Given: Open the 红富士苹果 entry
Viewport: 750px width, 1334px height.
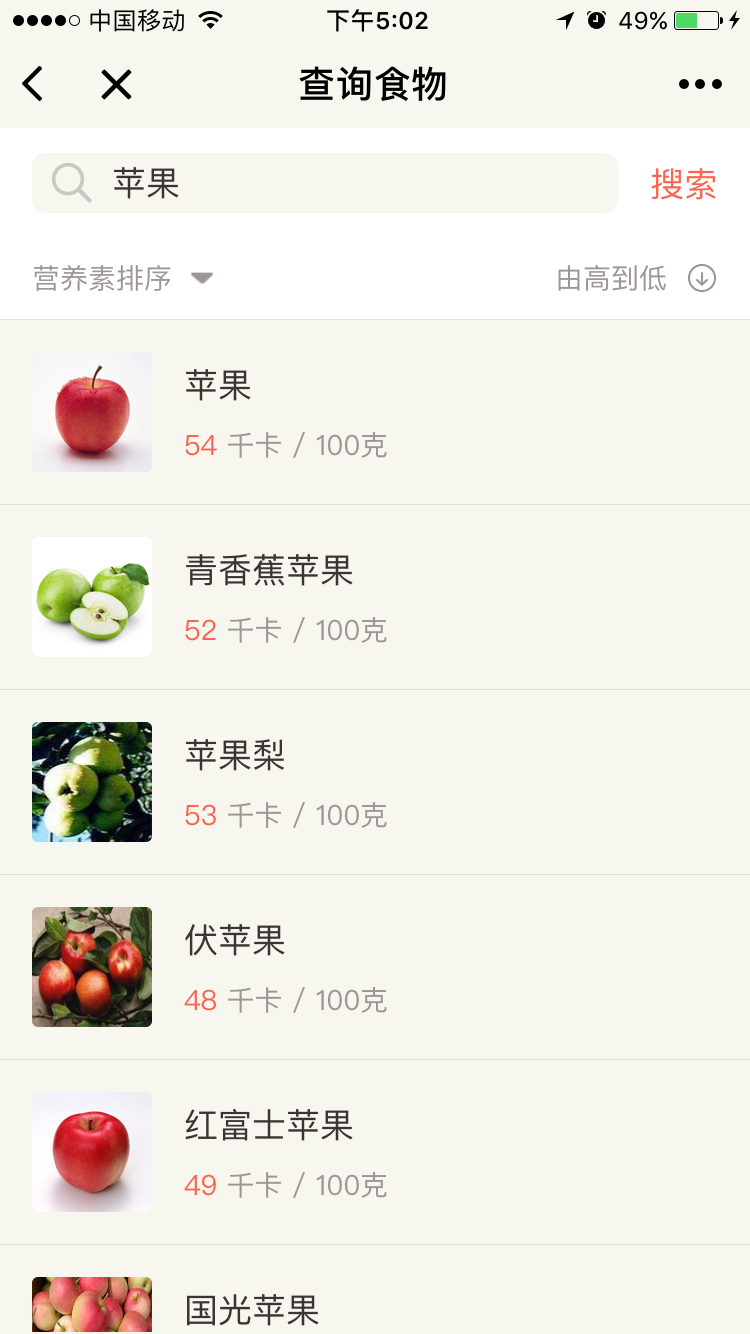Looking at the screenshot, I should click(375, 1152).
